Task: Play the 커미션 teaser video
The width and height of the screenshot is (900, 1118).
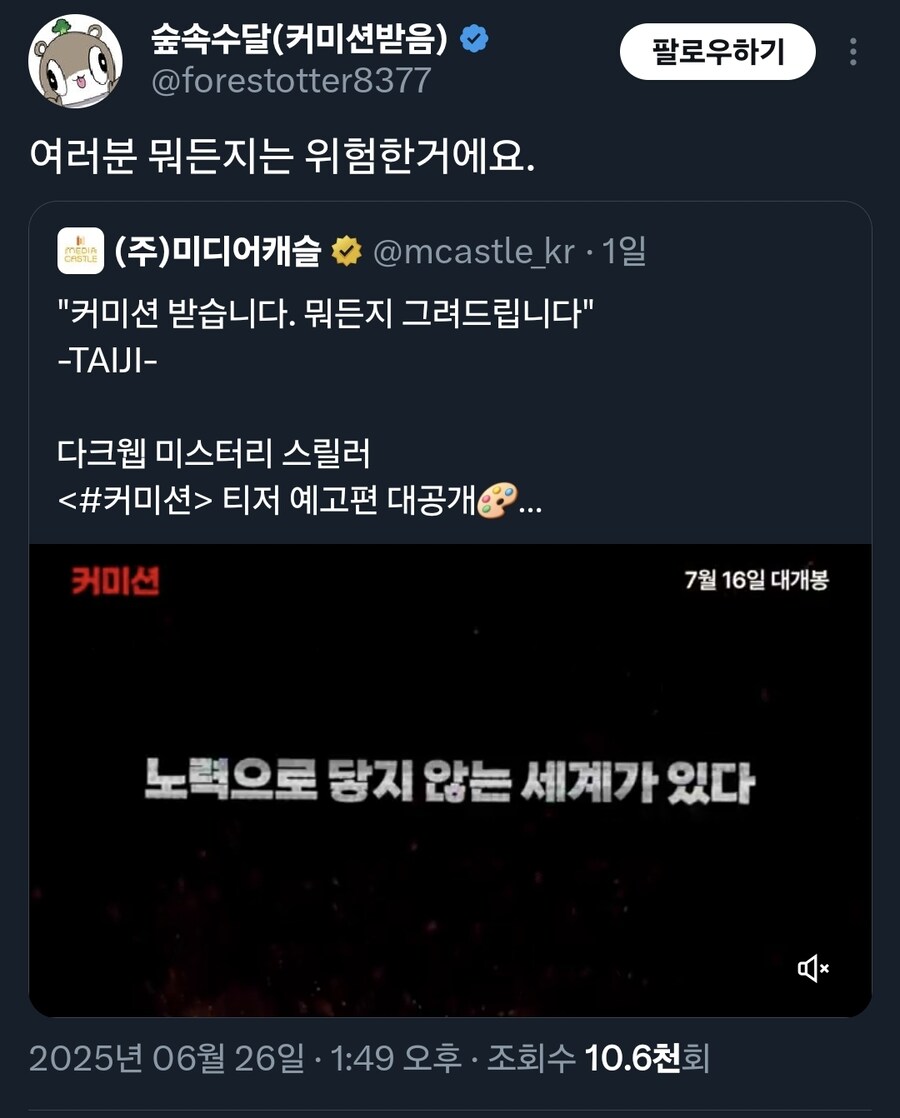Action: (x=450, y=780)
